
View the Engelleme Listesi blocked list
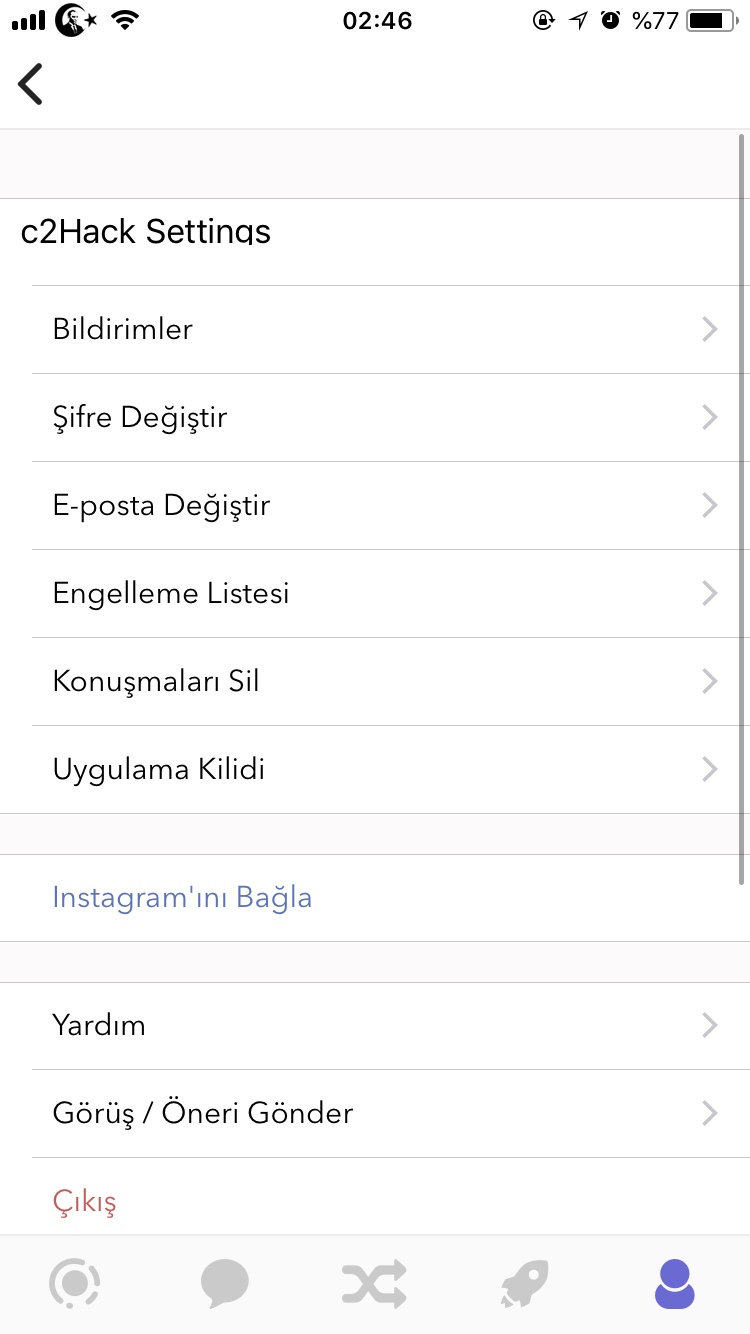pos(375,593)
